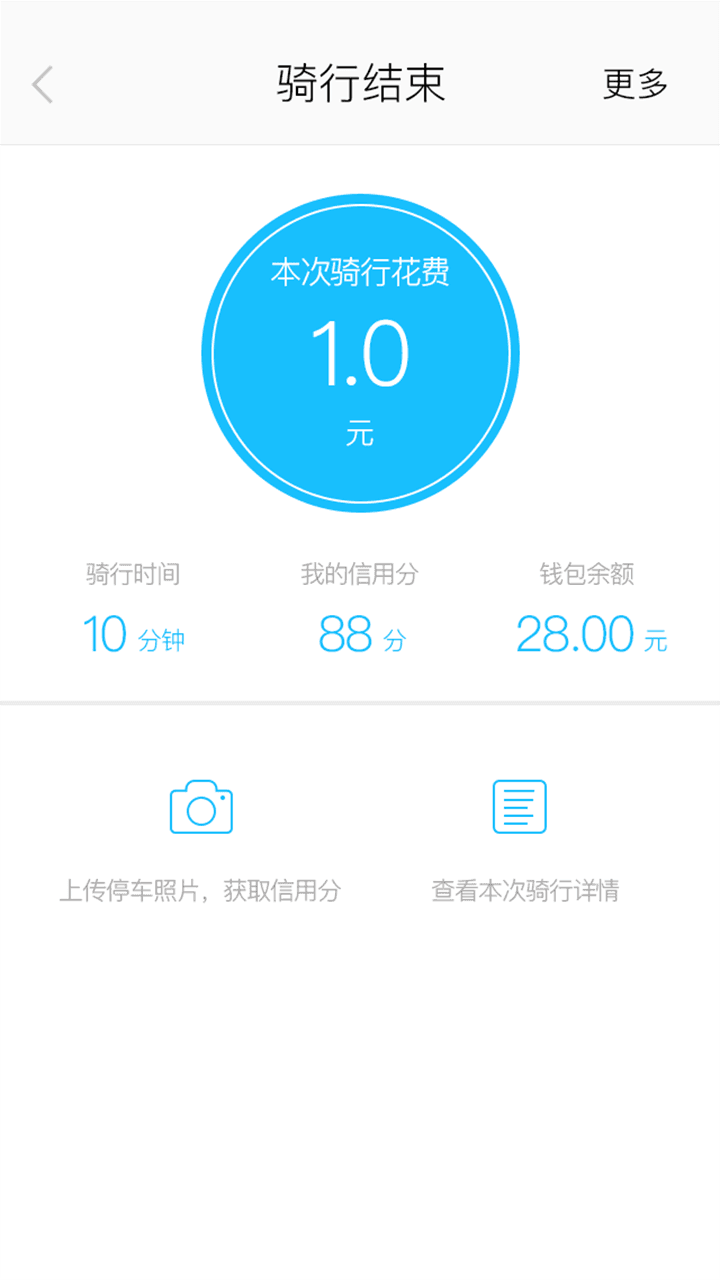
Task: Click the lined paper icon for trip details
Action: click(x=517, y=805)
